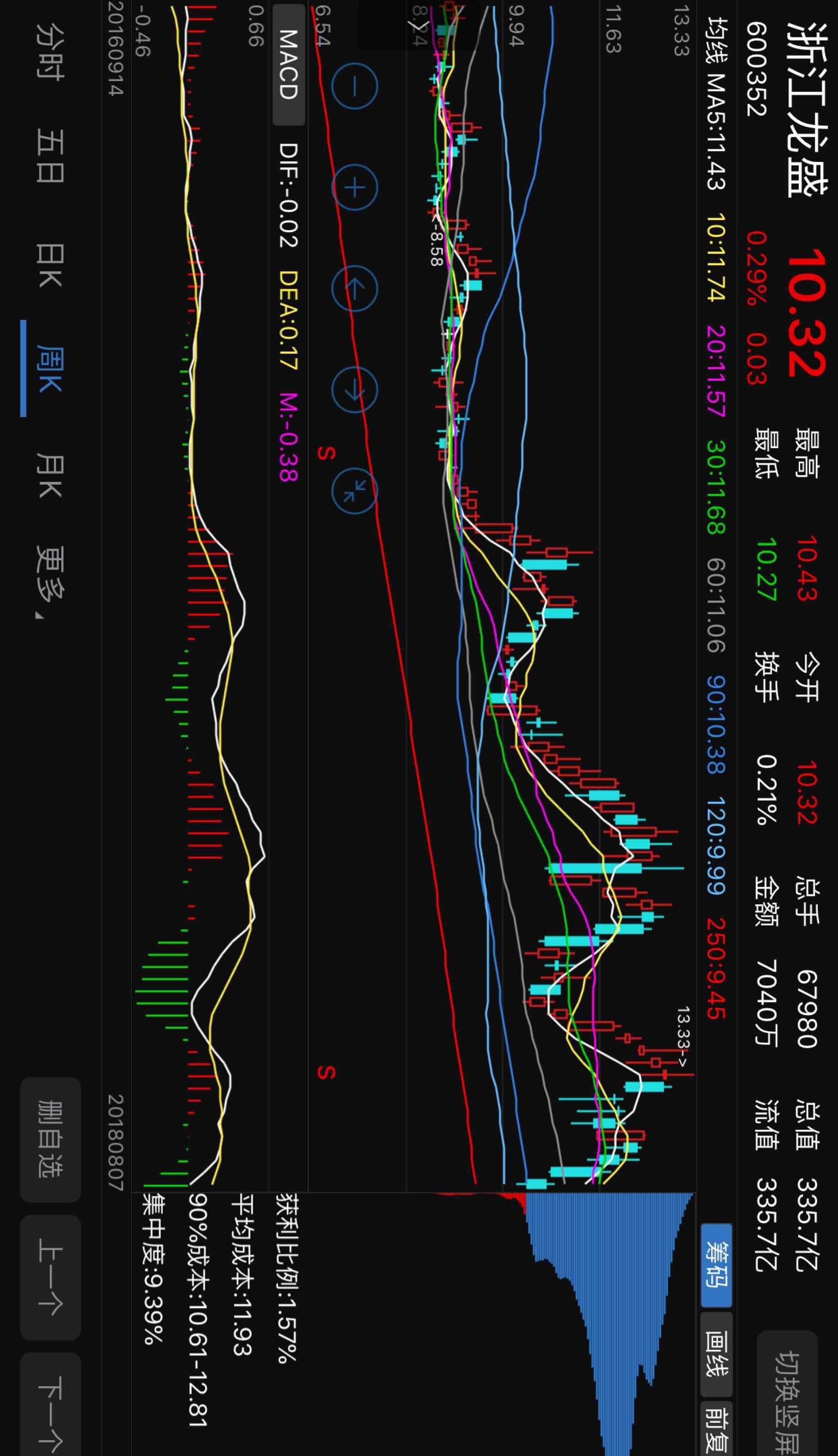Tap 删自选 to remove from watchlist
This screenshot has width=838, height=1456.
[x=50, y=1140]
